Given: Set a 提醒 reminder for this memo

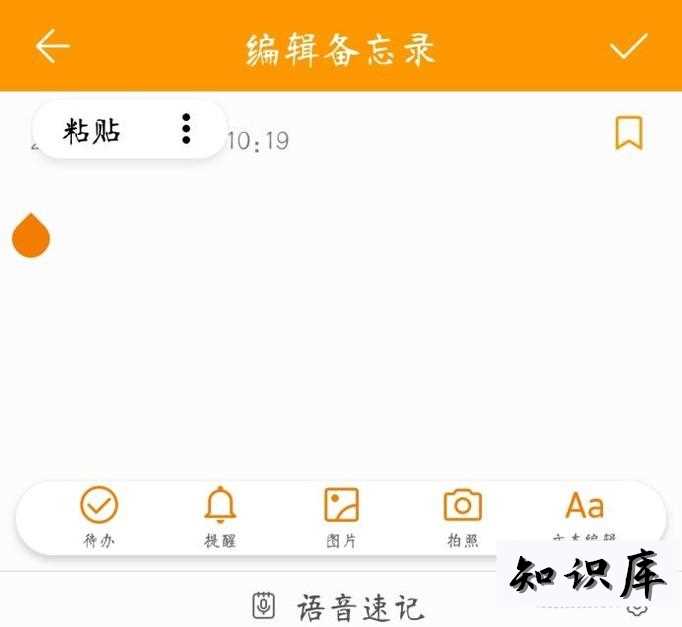Looking at the screenshot, I should pyautogui.click(x=220, y=515).
